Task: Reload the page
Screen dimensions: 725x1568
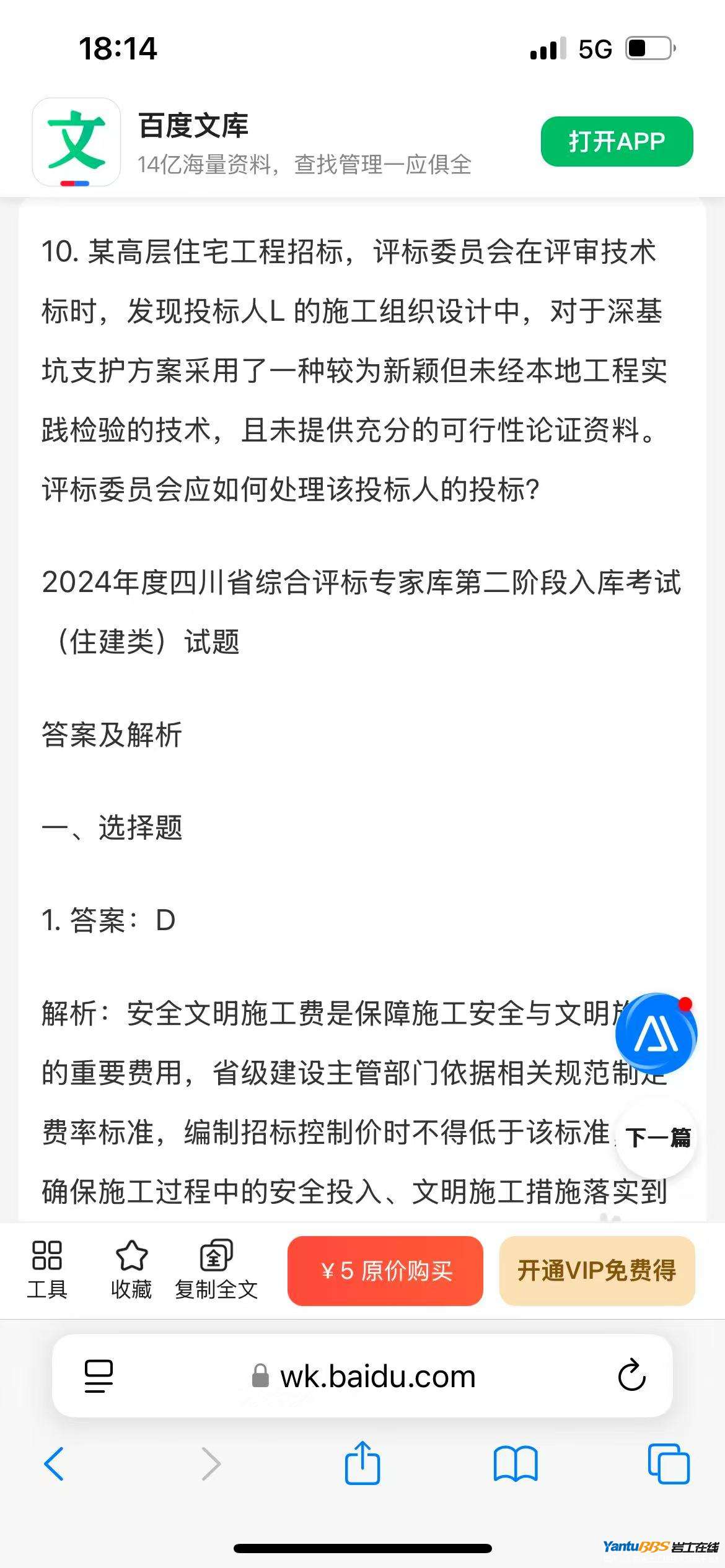Action: 631,1376
